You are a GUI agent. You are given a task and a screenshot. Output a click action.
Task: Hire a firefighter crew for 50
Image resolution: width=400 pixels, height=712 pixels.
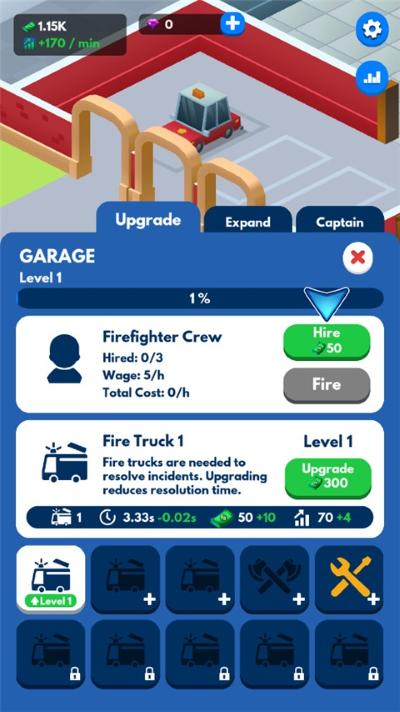coord(326,342)
